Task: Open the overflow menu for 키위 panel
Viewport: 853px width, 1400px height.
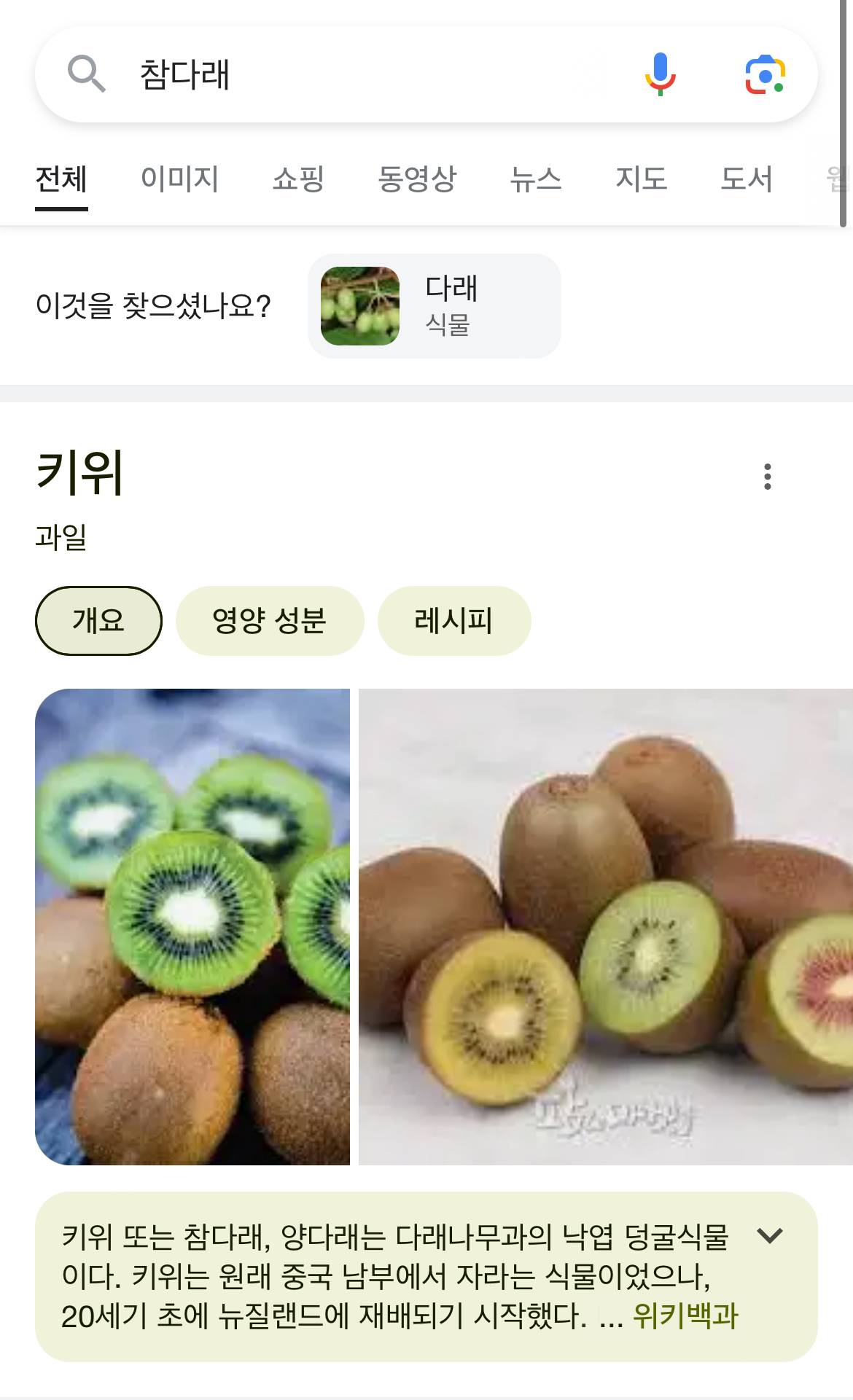Action: [x=768, y=477]
